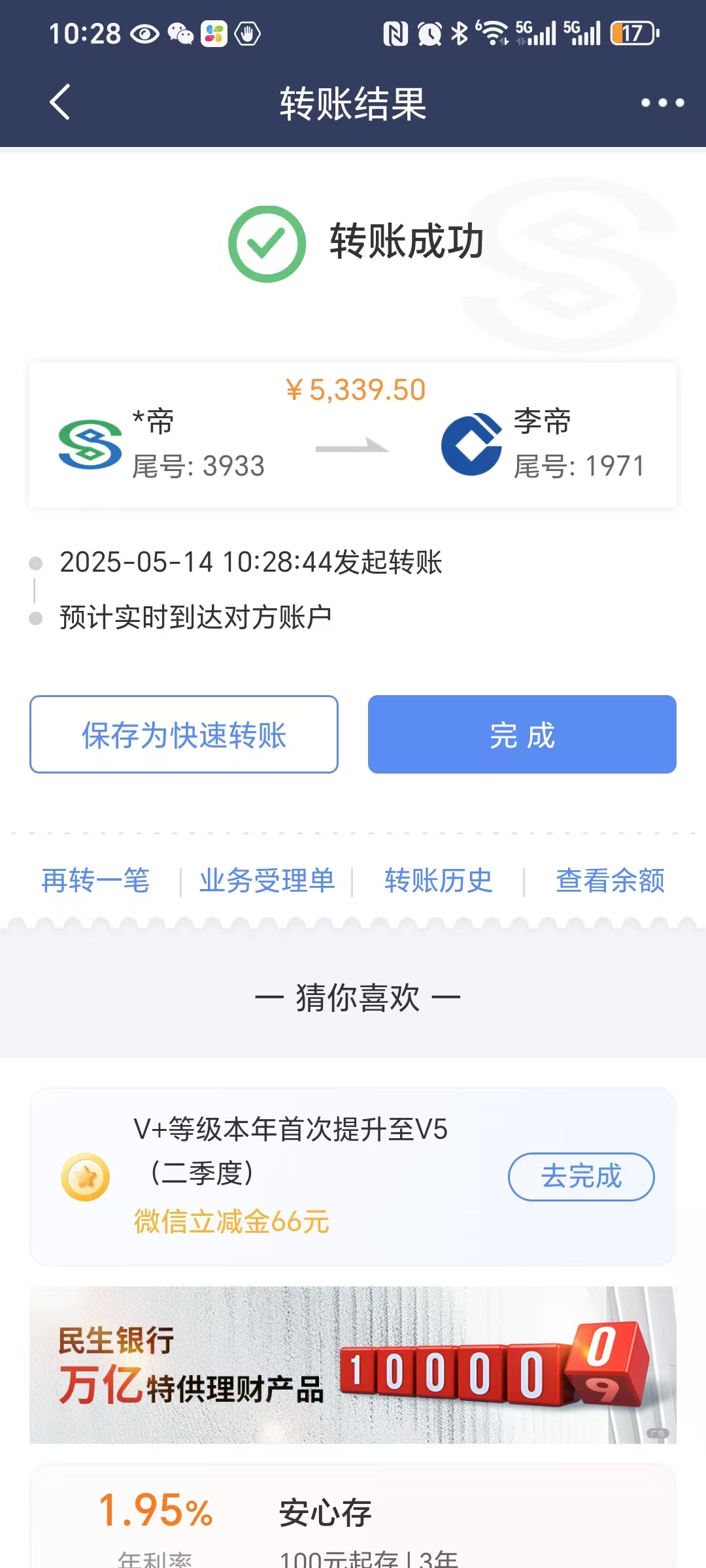Open 查看余额 link
706x1568 pixels.
click(610, 881)
